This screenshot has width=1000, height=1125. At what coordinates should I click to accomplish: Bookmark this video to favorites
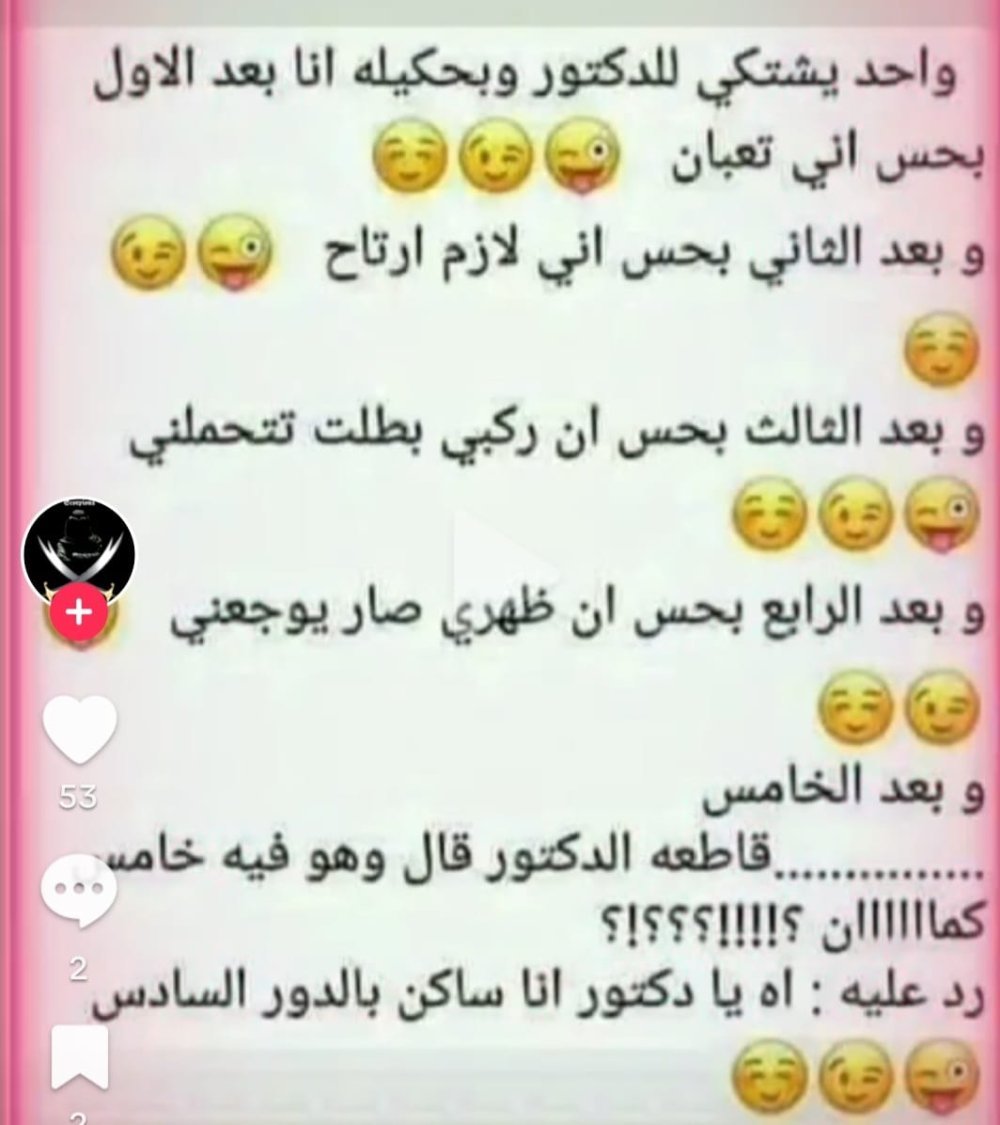pyautogui.click(x=80, y=1058)
